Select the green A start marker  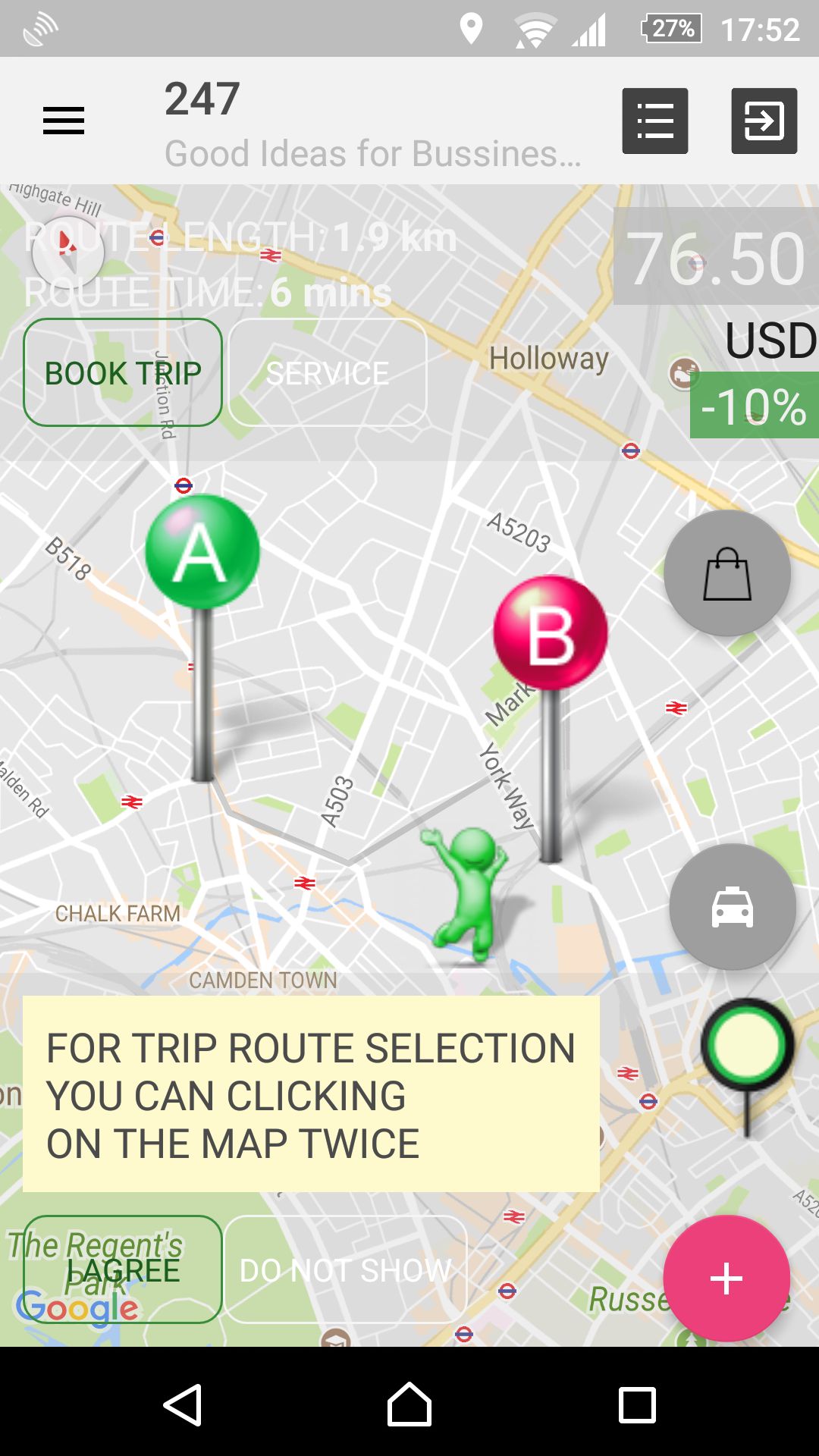202,552
